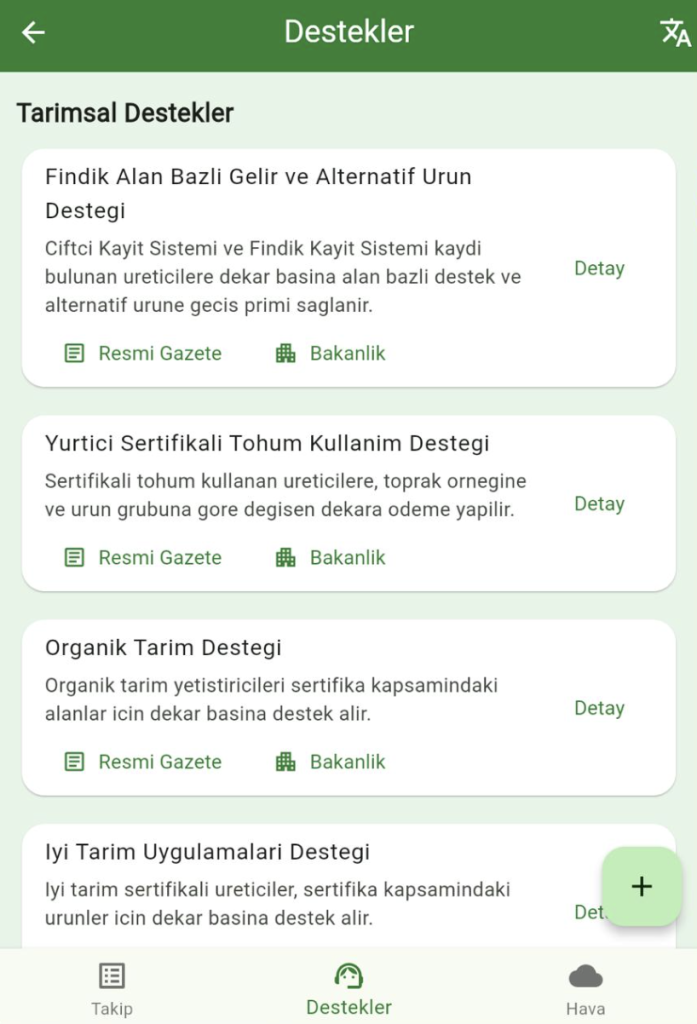View Detay of Yurtici Sertifikali Tohum destegi
The width and height of the screenshot is (697, 1024).
click(x=599, y=504)
